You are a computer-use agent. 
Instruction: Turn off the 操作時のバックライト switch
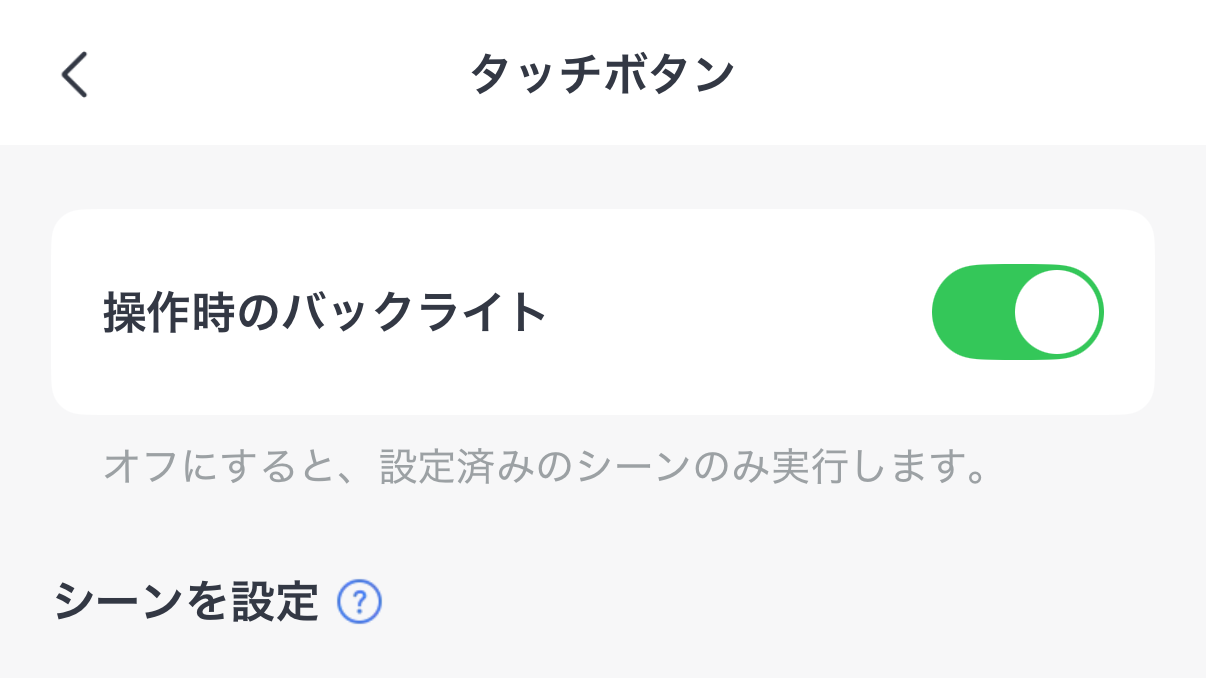click(1017, 312)
